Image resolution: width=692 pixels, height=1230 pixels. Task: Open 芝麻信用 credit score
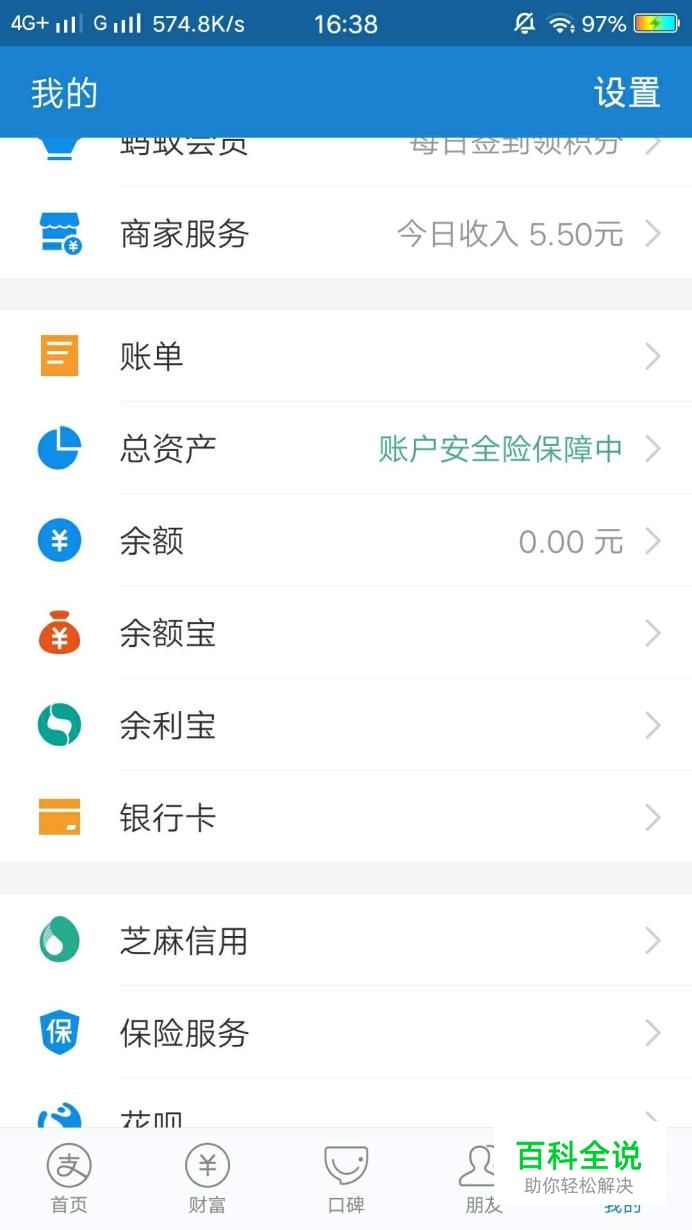click(x=346, y=940)
